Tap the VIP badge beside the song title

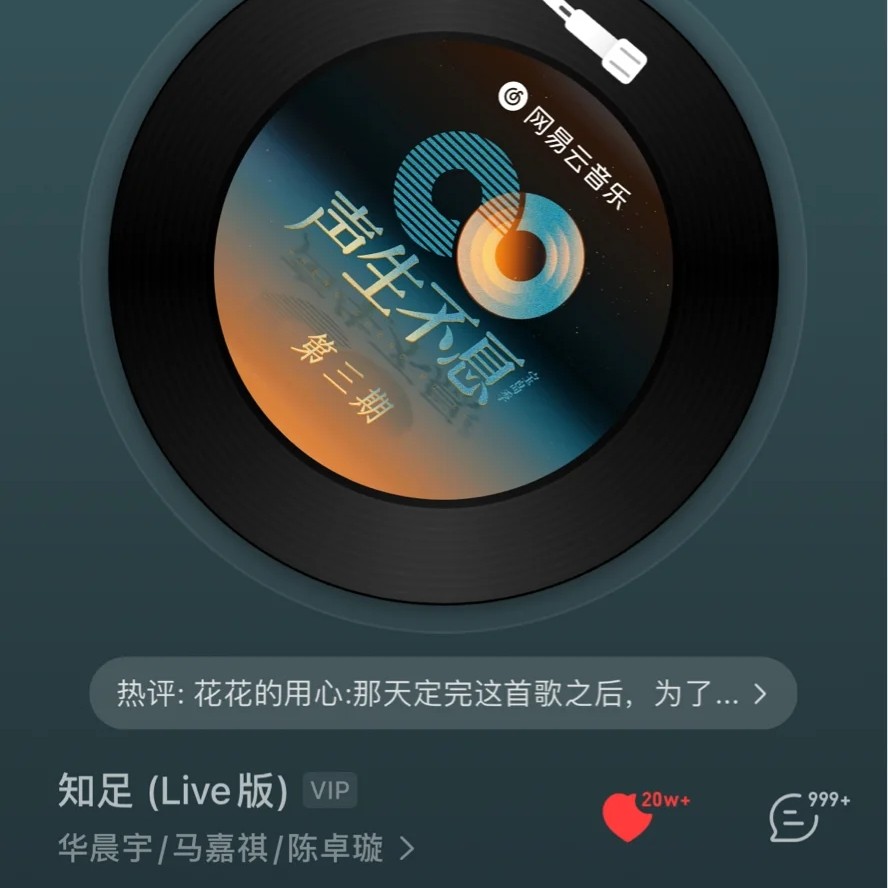pyautogui.click(x=330, y=789)
